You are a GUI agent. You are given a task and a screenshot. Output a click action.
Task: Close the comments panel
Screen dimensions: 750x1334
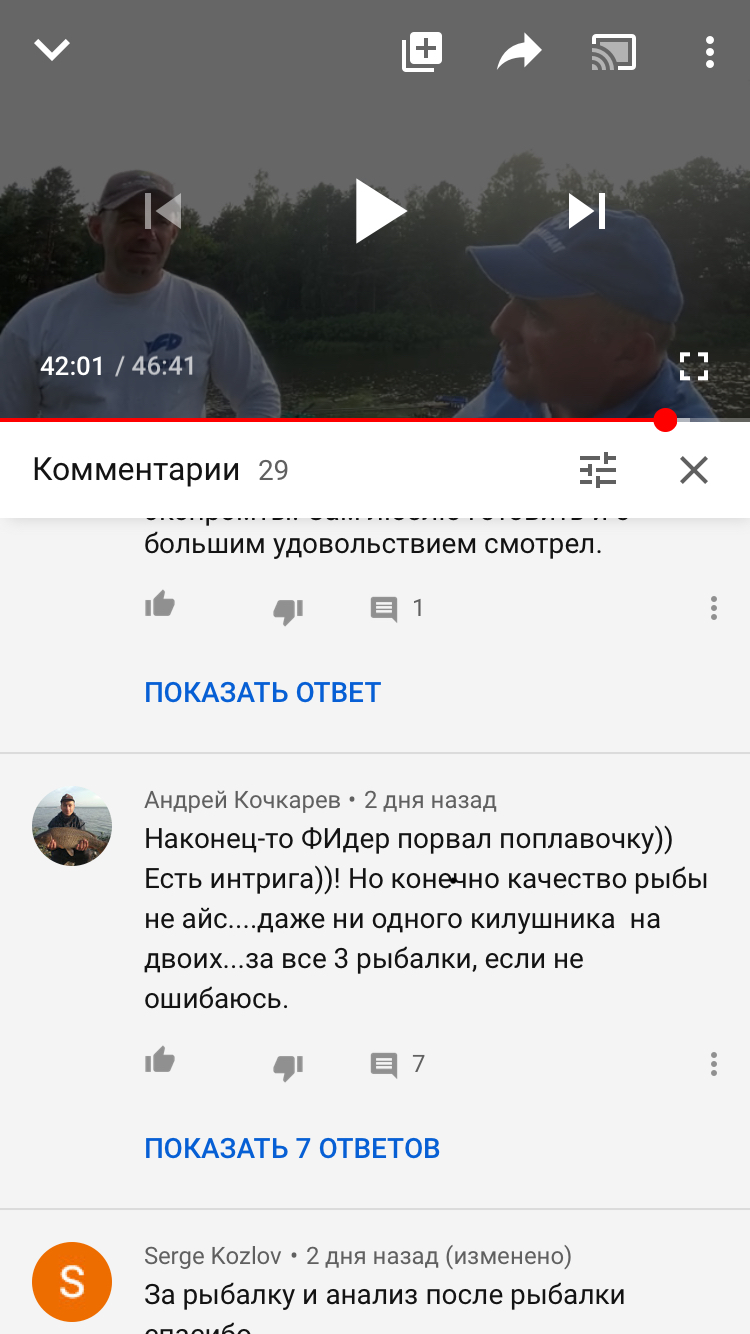point(693,470)
